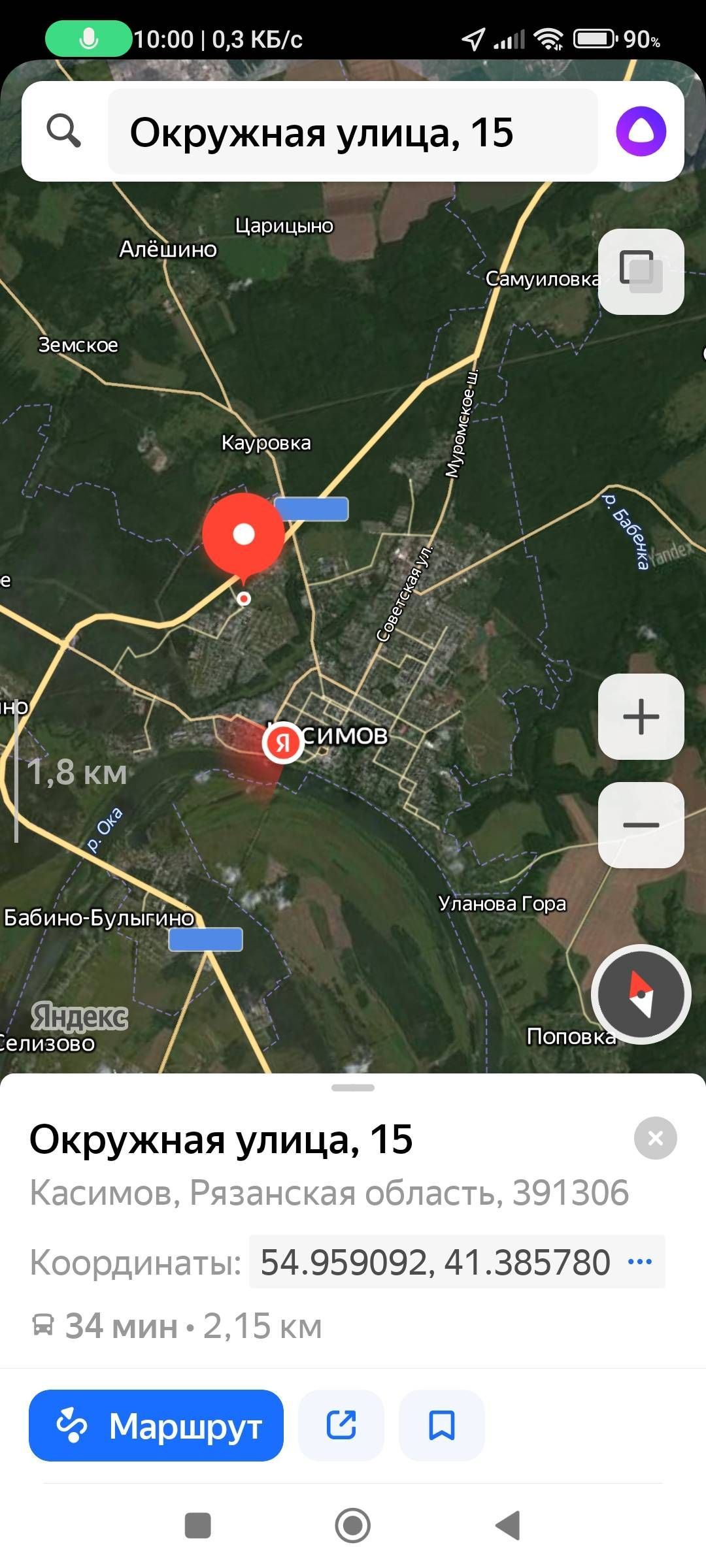Share this address location

[x=341, y=1426]
